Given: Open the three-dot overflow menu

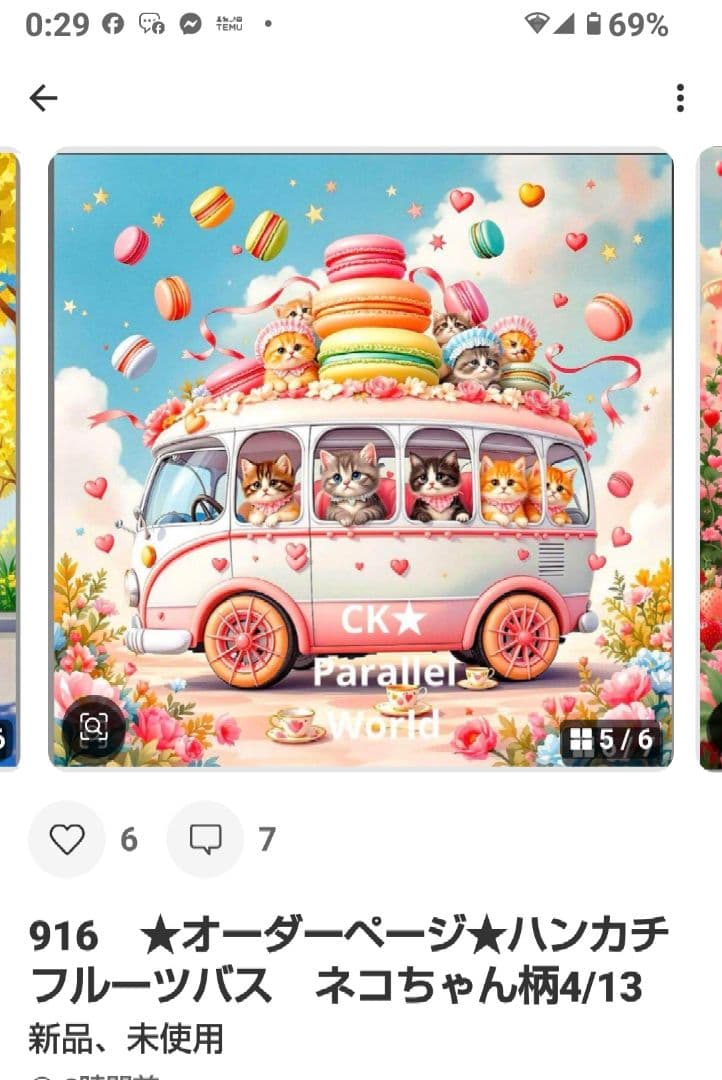Looking at the screenshot, I should point(680,98).
